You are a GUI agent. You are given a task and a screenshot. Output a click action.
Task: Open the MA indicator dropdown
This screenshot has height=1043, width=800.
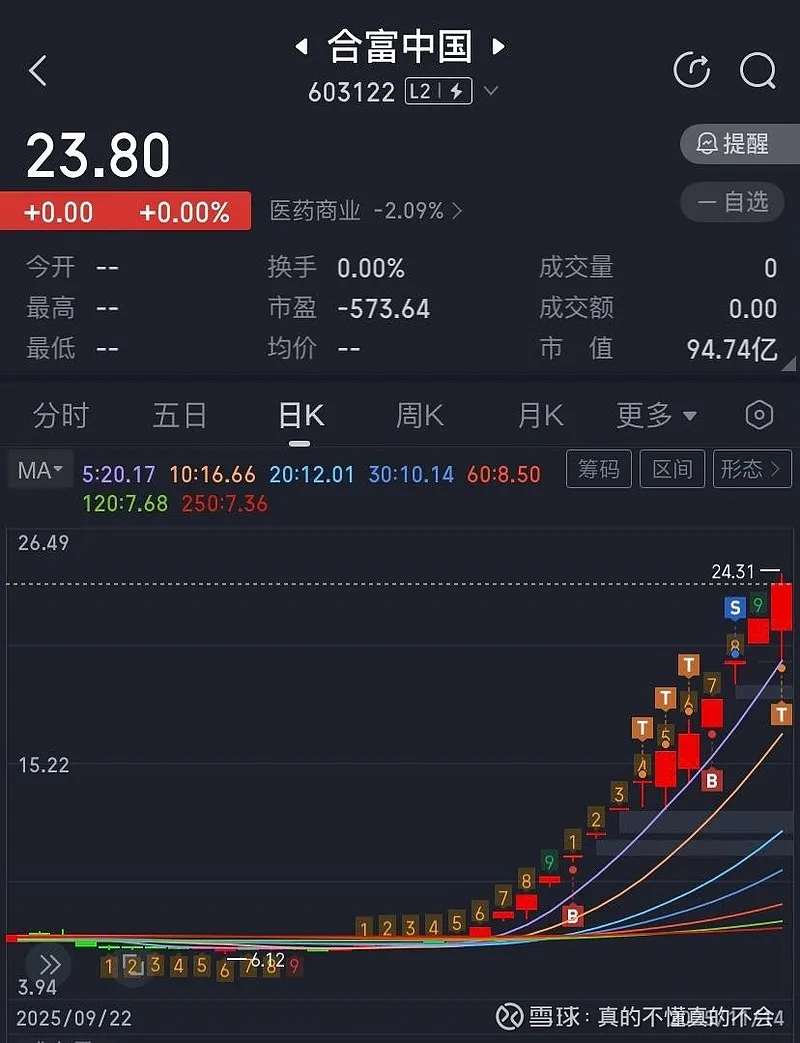40,470
